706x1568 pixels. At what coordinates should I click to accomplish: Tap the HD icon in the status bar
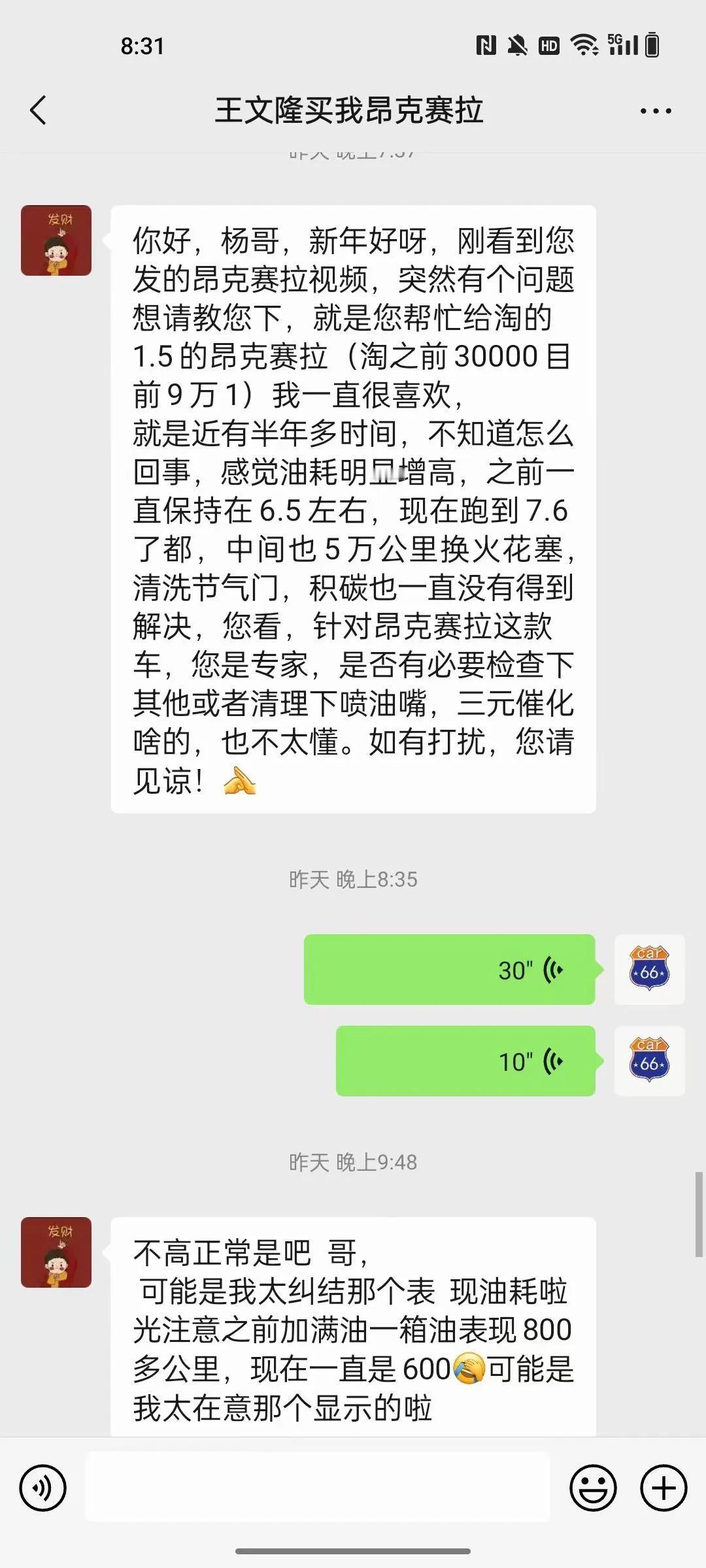tap(548, 45)
